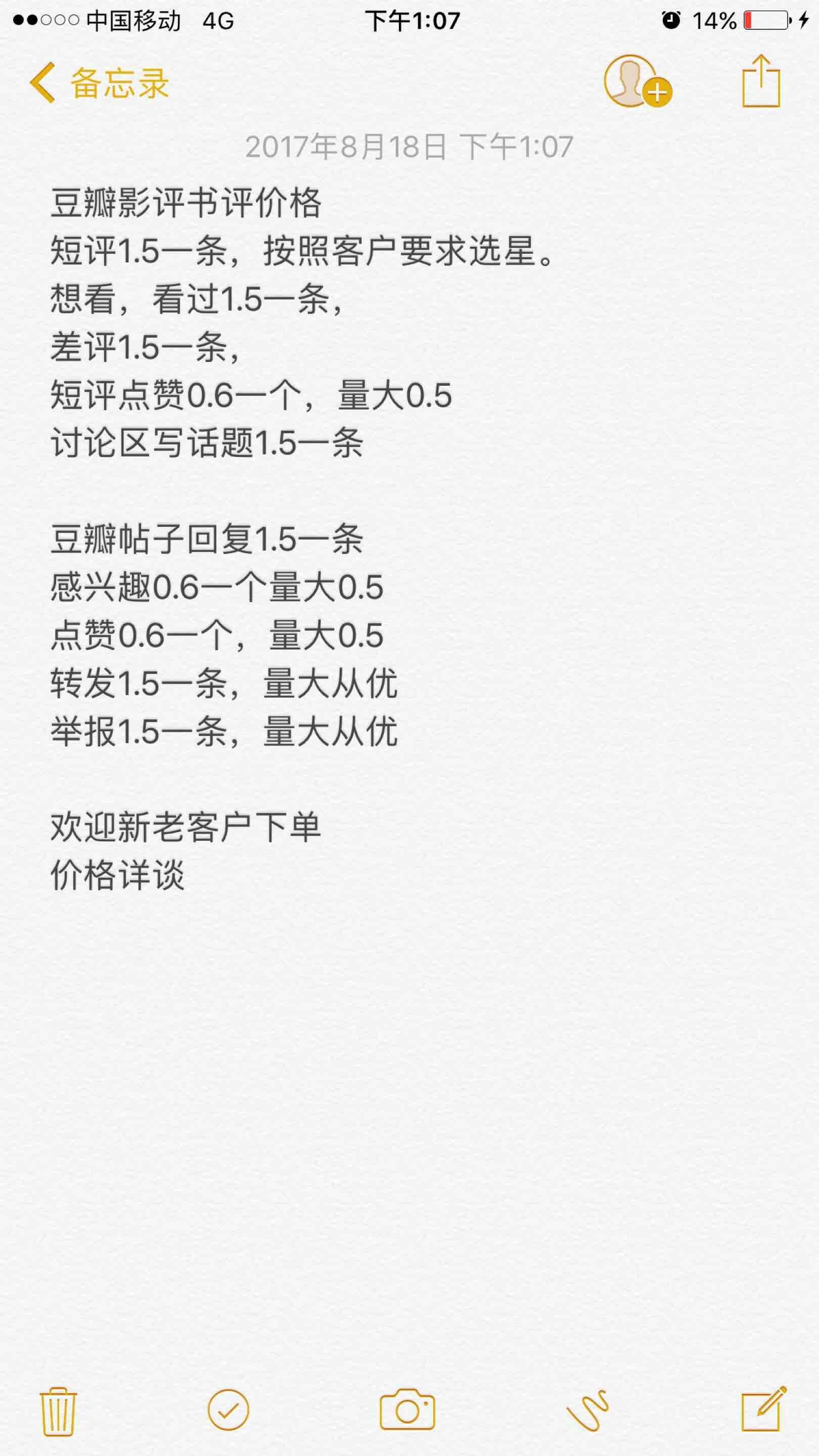Go back to 备忘录 notes list
819x1456 pixels.
click(100, 83)
